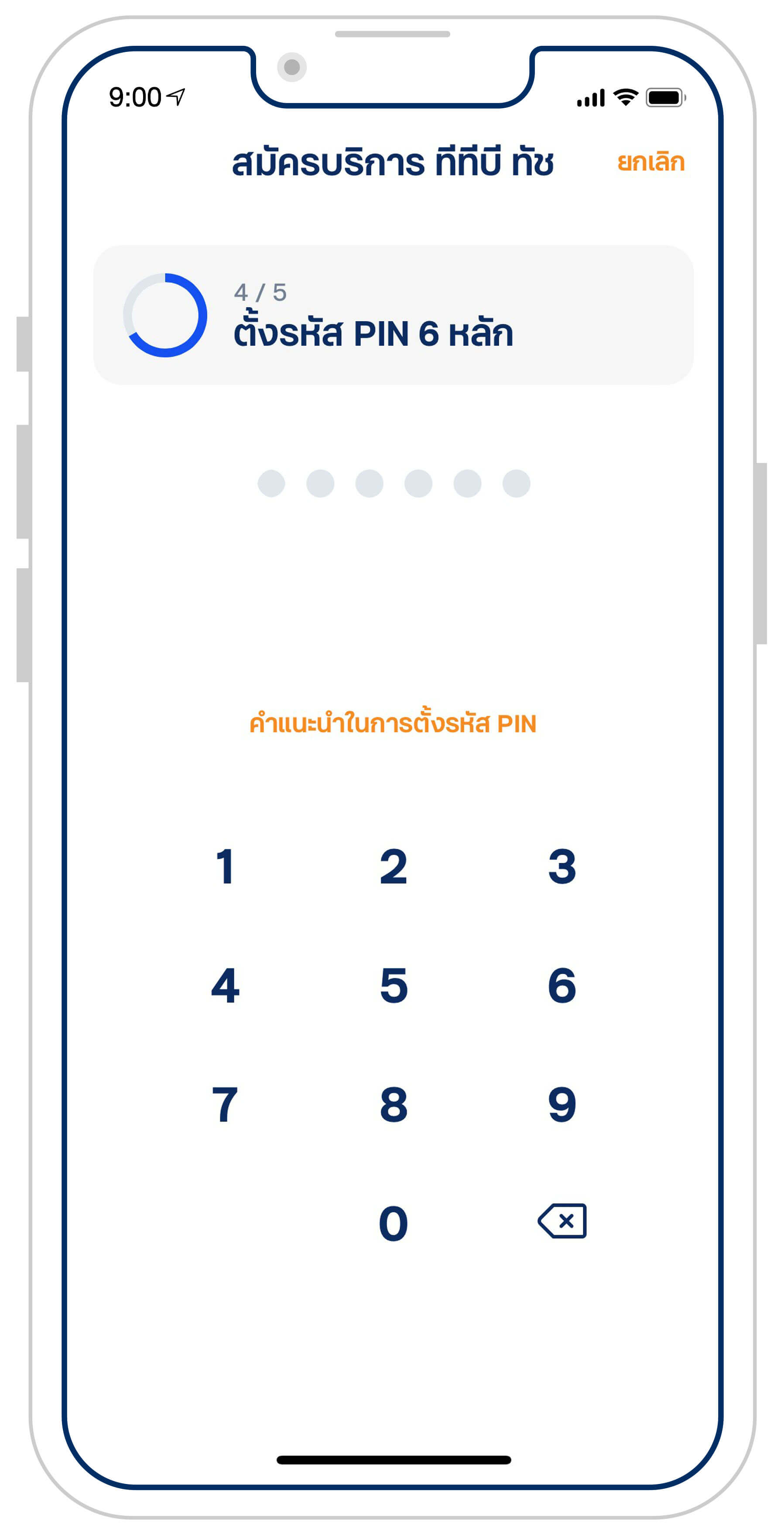Enter digit 1 on the PIN keypad

point(225,866)
